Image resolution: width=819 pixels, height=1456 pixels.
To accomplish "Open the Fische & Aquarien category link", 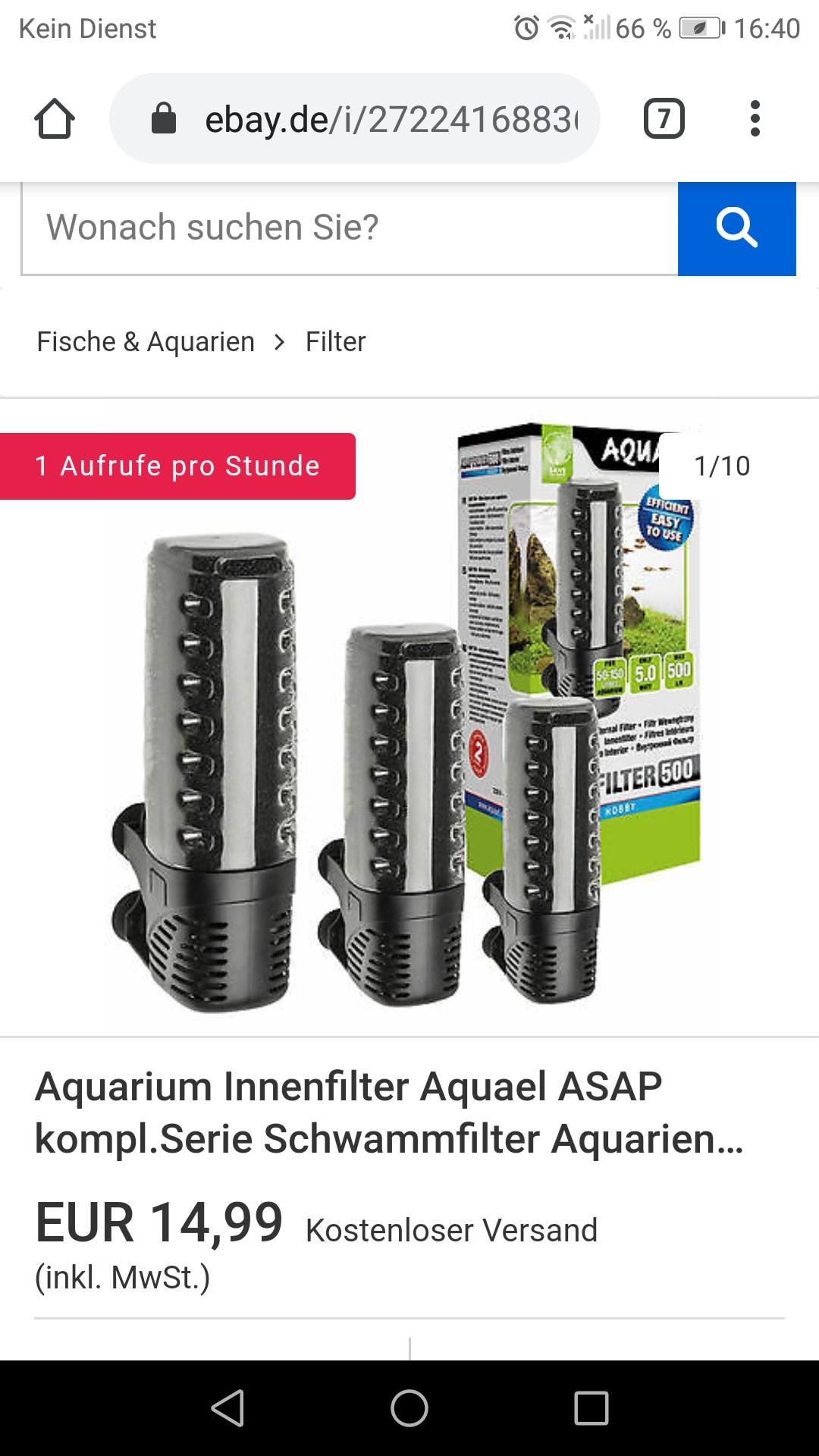I will [x=146, y=342].
